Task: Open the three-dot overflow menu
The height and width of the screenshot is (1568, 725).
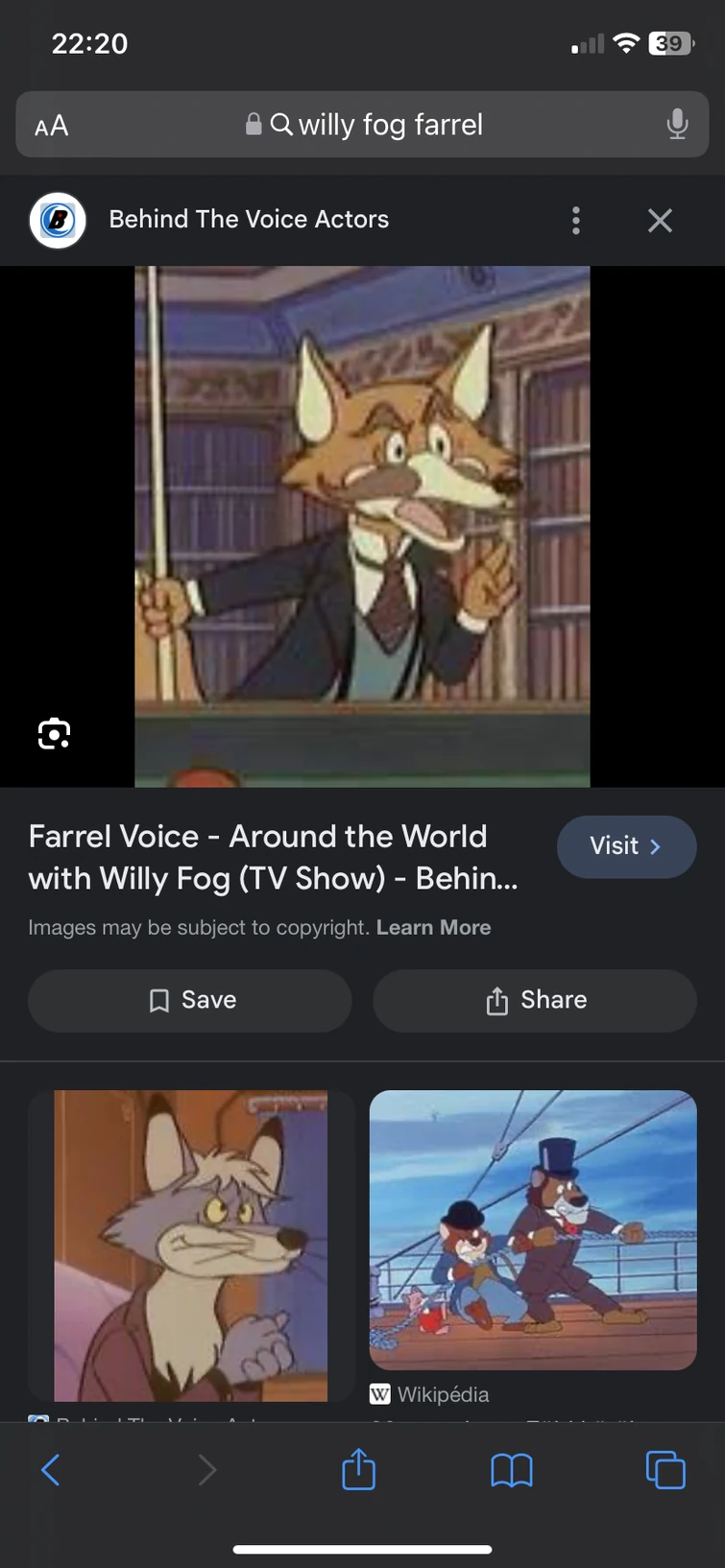Action: (x=576, y=221)
